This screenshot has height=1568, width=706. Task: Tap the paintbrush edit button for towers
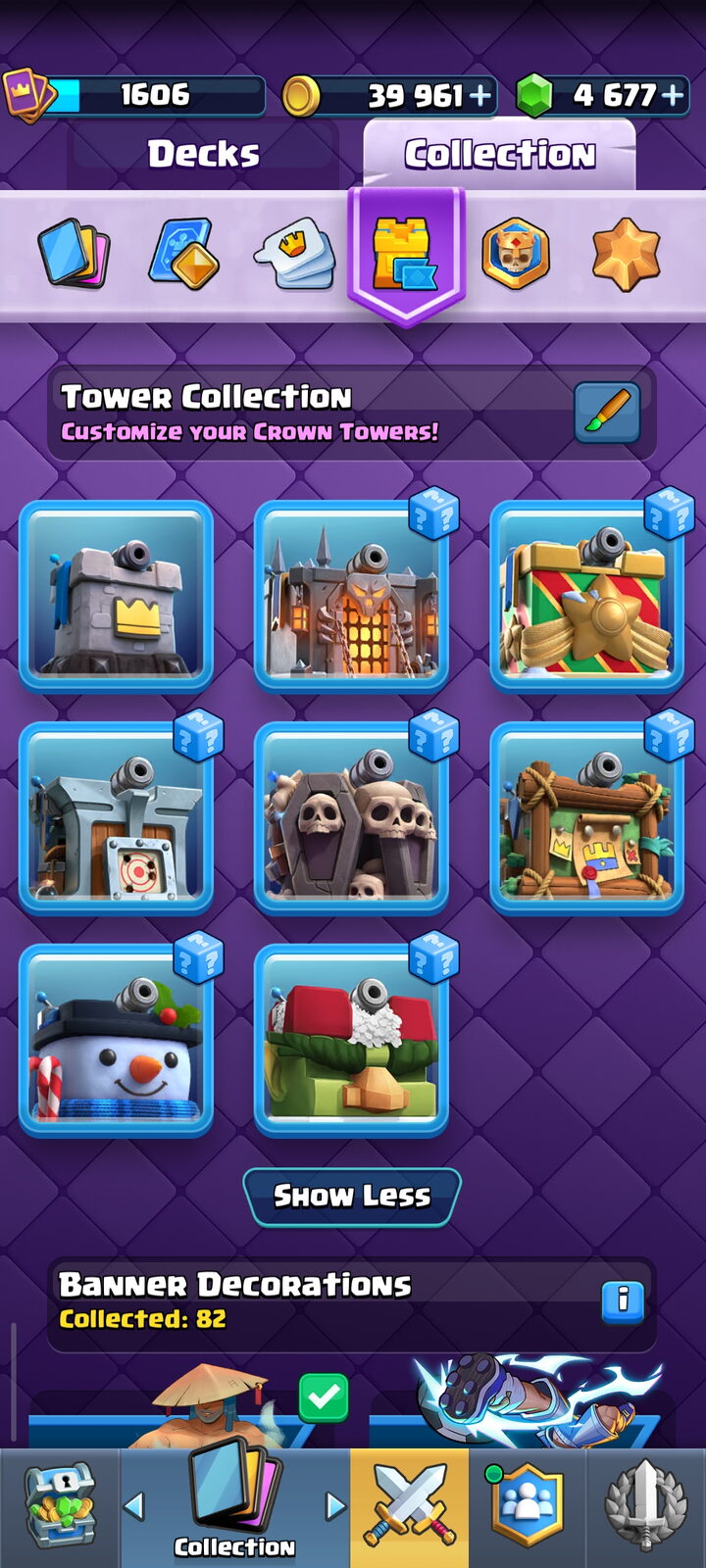point(607,413)
